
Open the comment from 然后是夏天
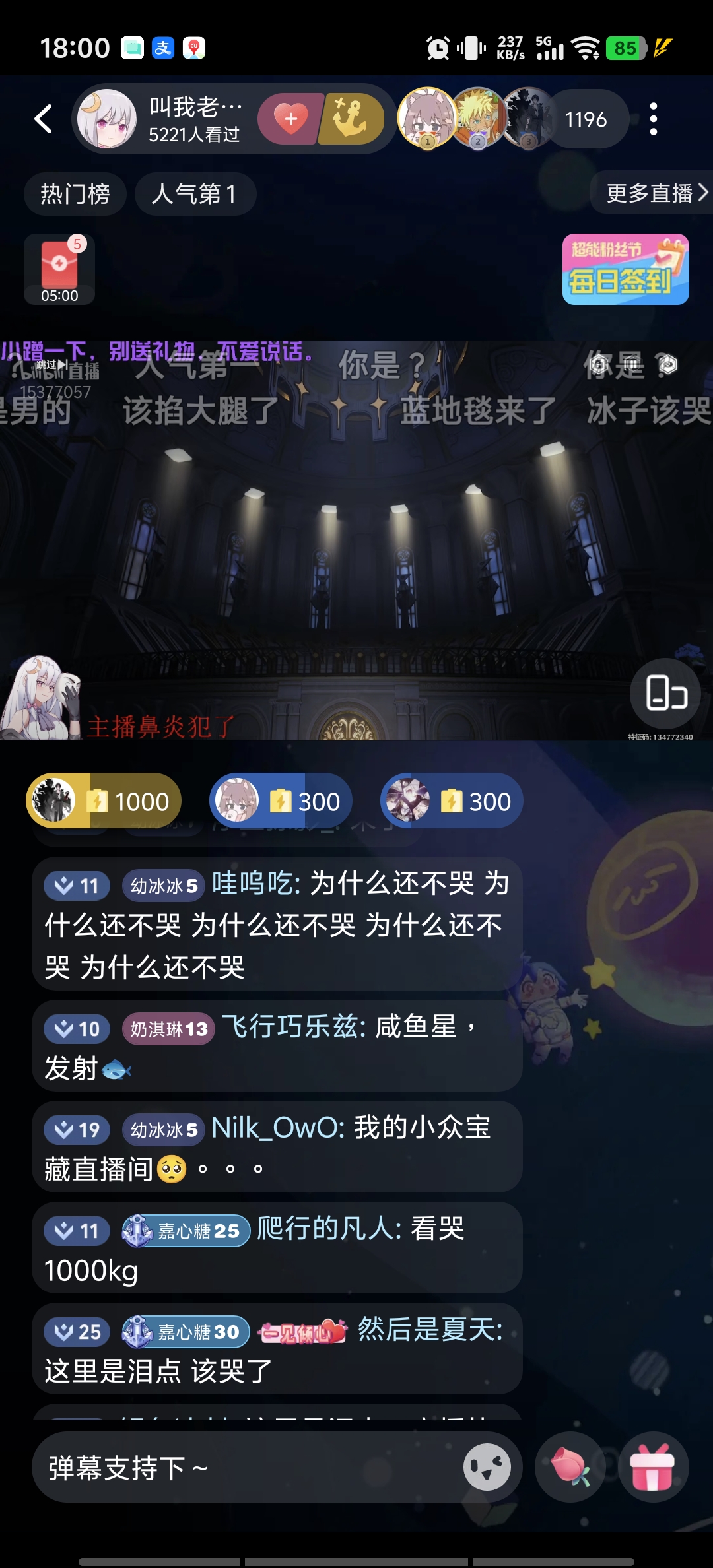(277, 1350)
